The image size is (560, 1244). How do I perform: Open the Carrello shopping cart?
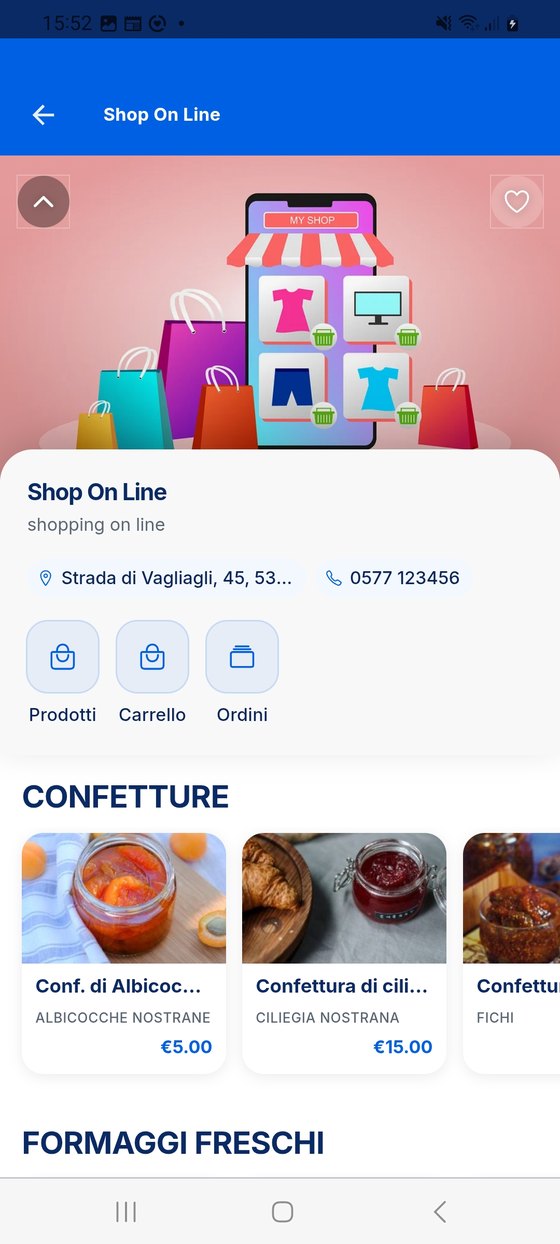tap(152, 672)
